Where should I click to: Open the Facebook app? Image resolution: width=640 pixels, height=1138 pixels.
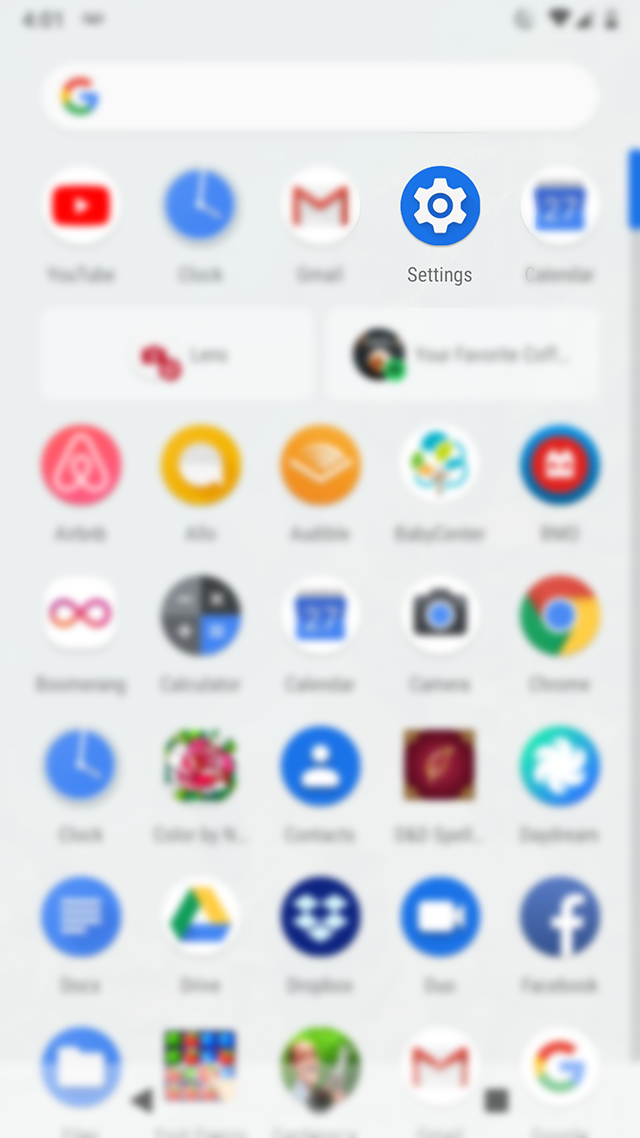point(560,916)
